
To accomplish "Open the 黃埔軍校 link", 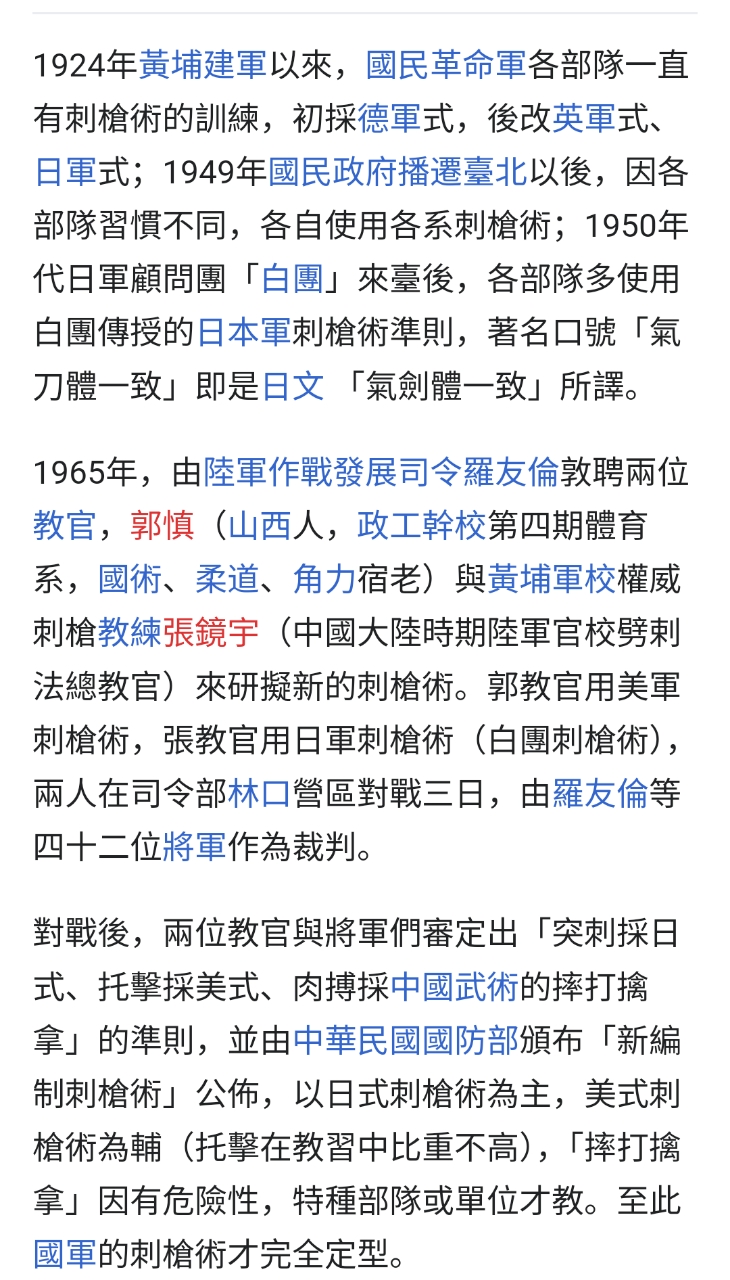I will [551, 578].
